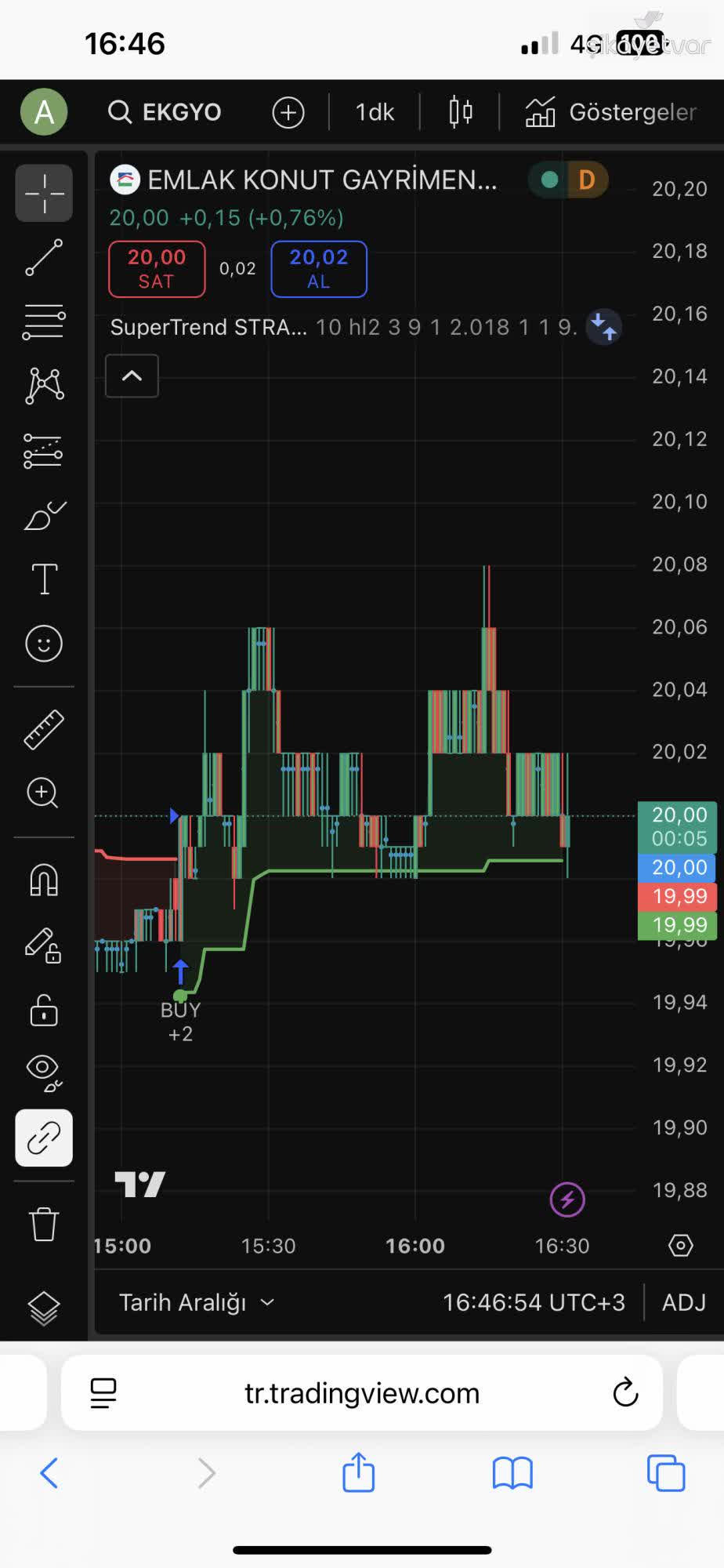Viewport: 724px width, 1568px height.
Task: Tap the lightning instant trading control
Action: click(x=567, y=1199)
